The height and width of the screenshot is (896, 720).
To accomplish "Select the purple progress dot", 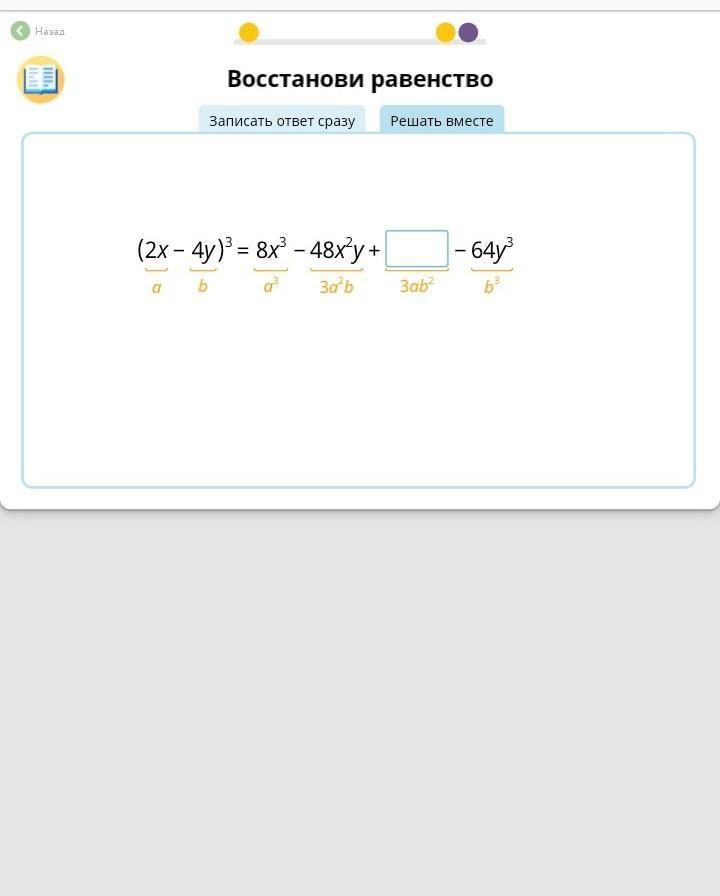I will 468,33.
